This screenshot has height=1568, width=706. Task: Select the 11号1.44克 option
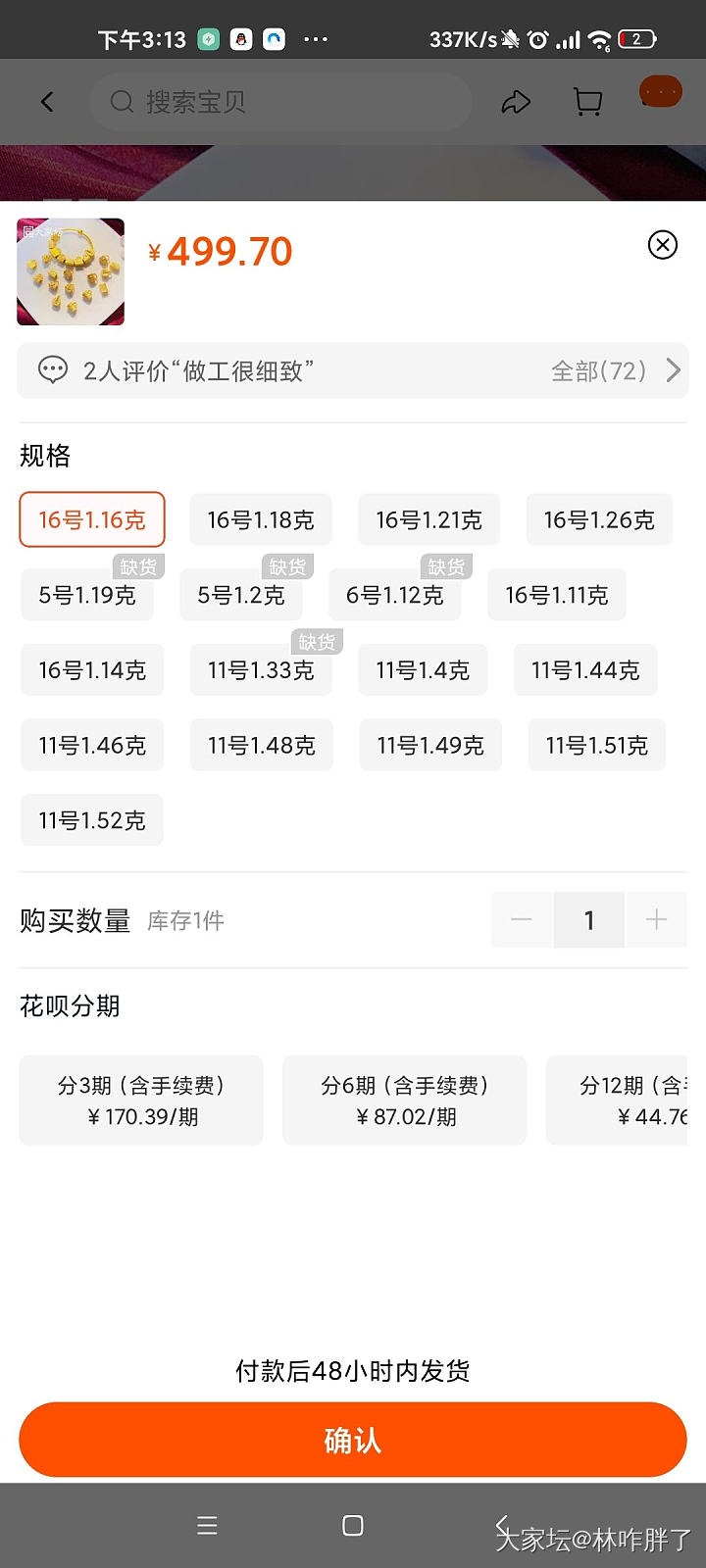[x=585, y=670]
